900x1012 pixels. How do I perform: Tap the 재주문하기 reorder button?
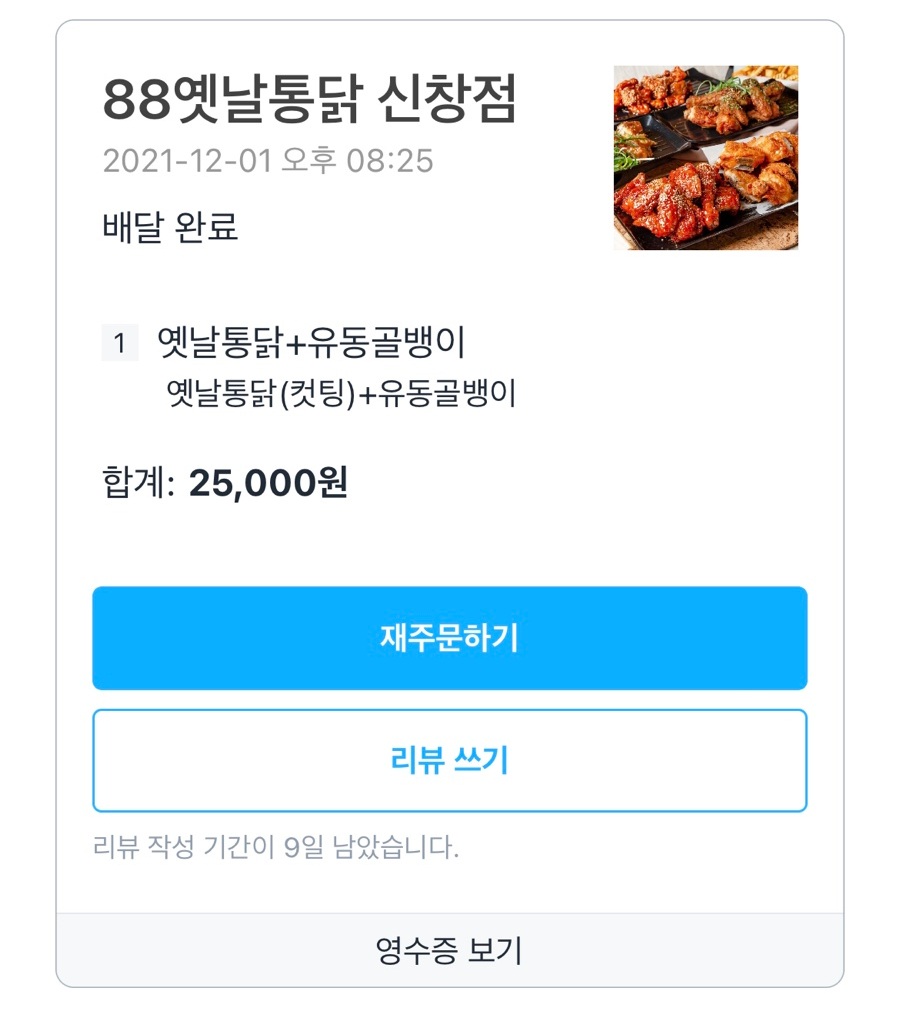click(x=449, y=638)
